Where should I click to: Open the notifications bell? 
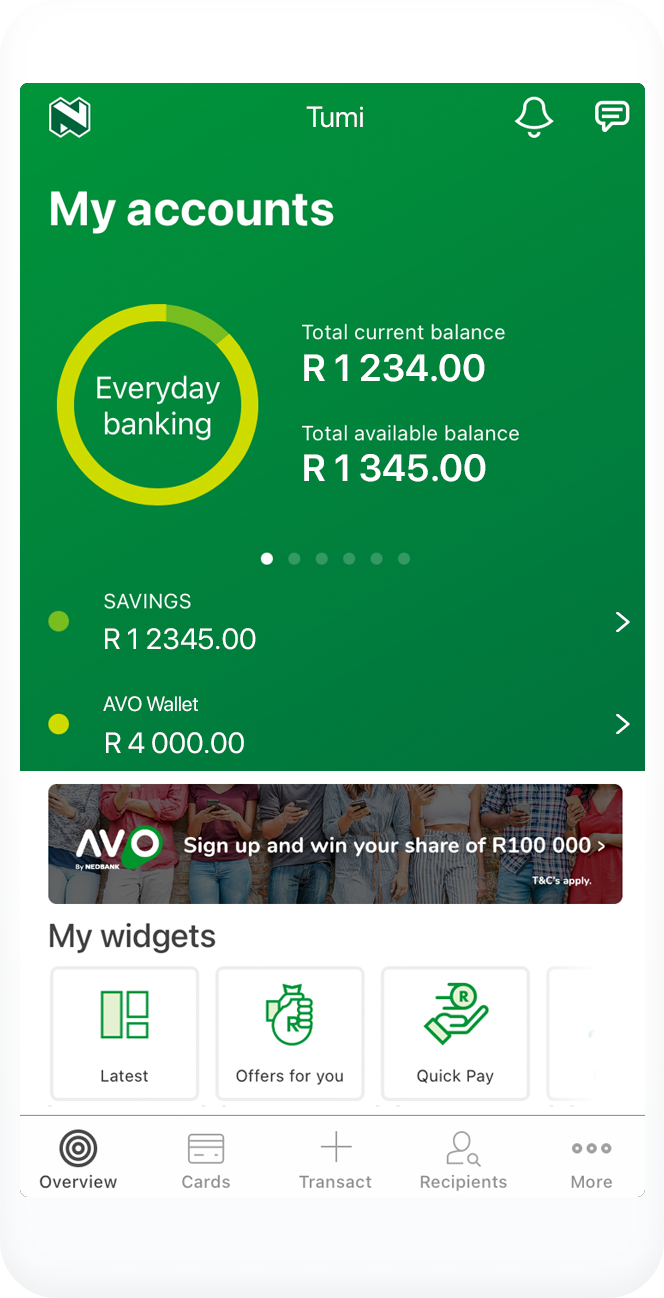(534, 118)
